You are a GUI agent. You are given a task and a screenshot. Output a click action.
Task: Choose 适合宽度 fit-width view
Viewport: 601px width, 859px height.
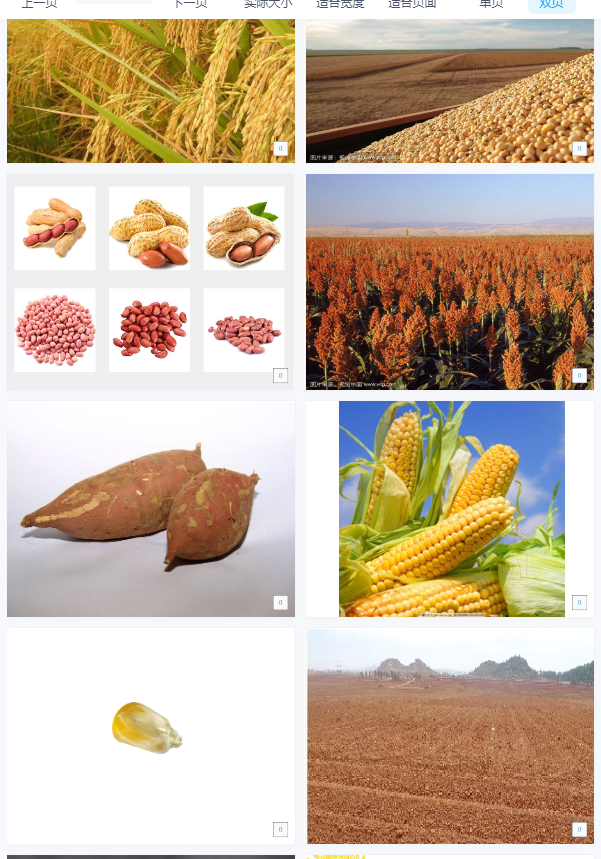coord(340,4)
